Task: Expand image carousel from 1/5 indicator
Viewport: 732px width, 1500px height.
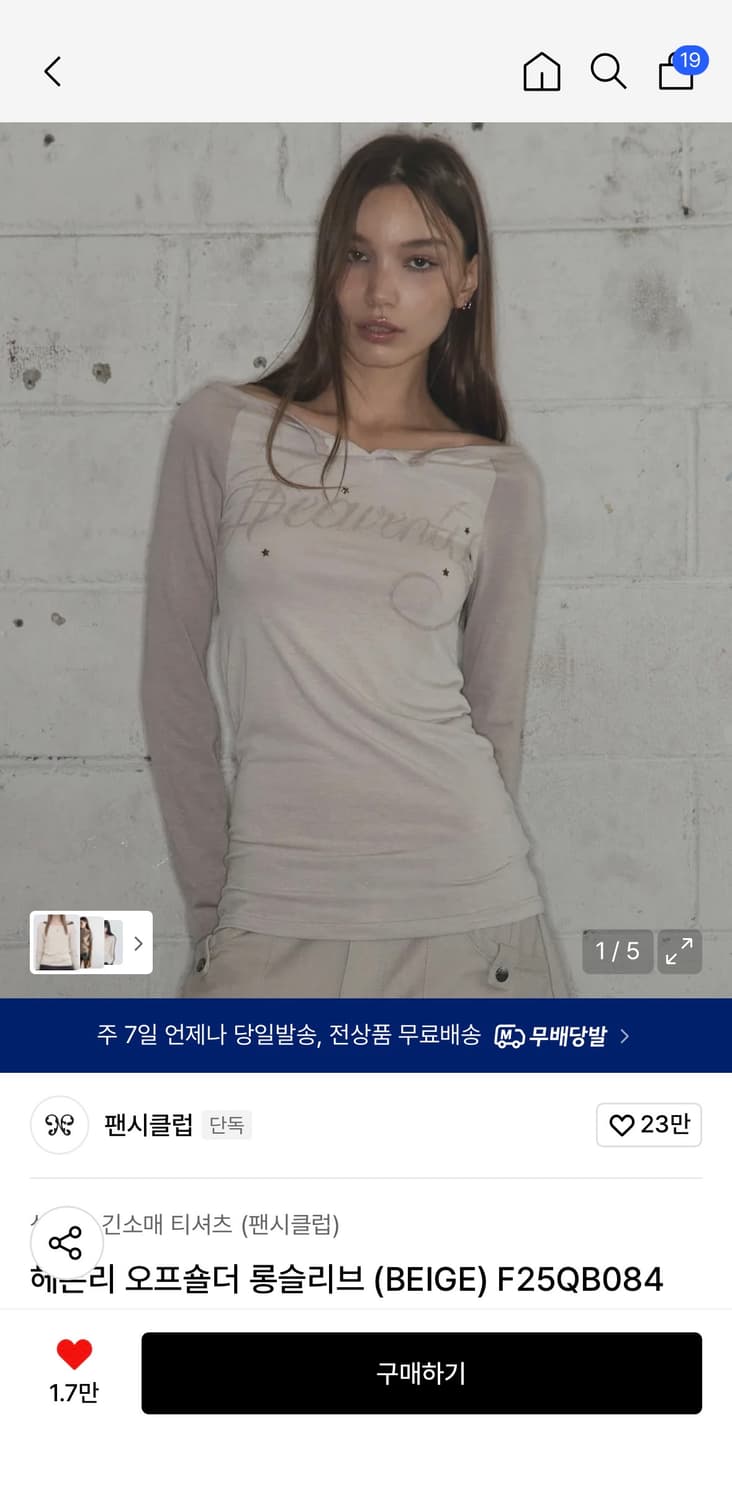Action: coord(617,952)
